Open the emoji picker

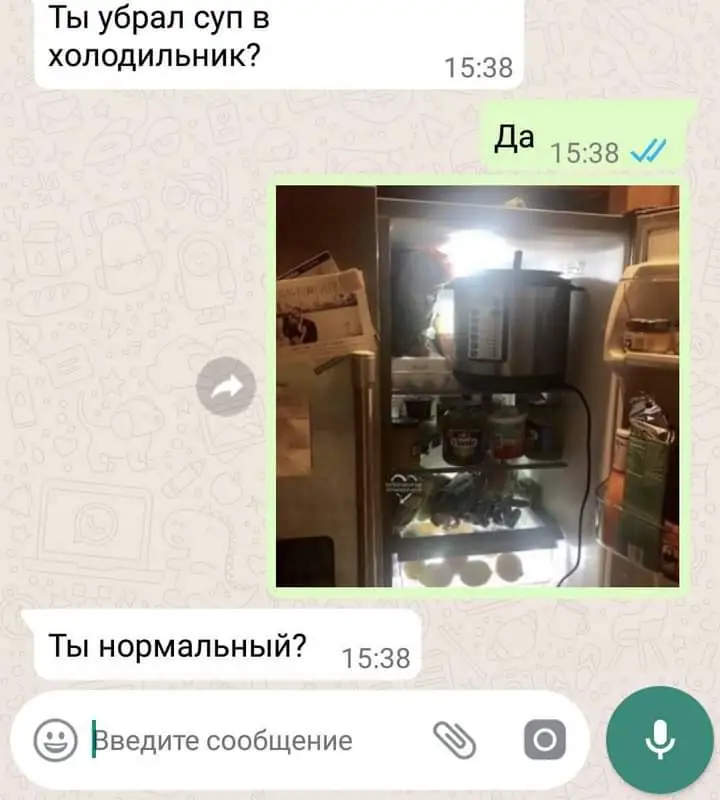point(56,741)
